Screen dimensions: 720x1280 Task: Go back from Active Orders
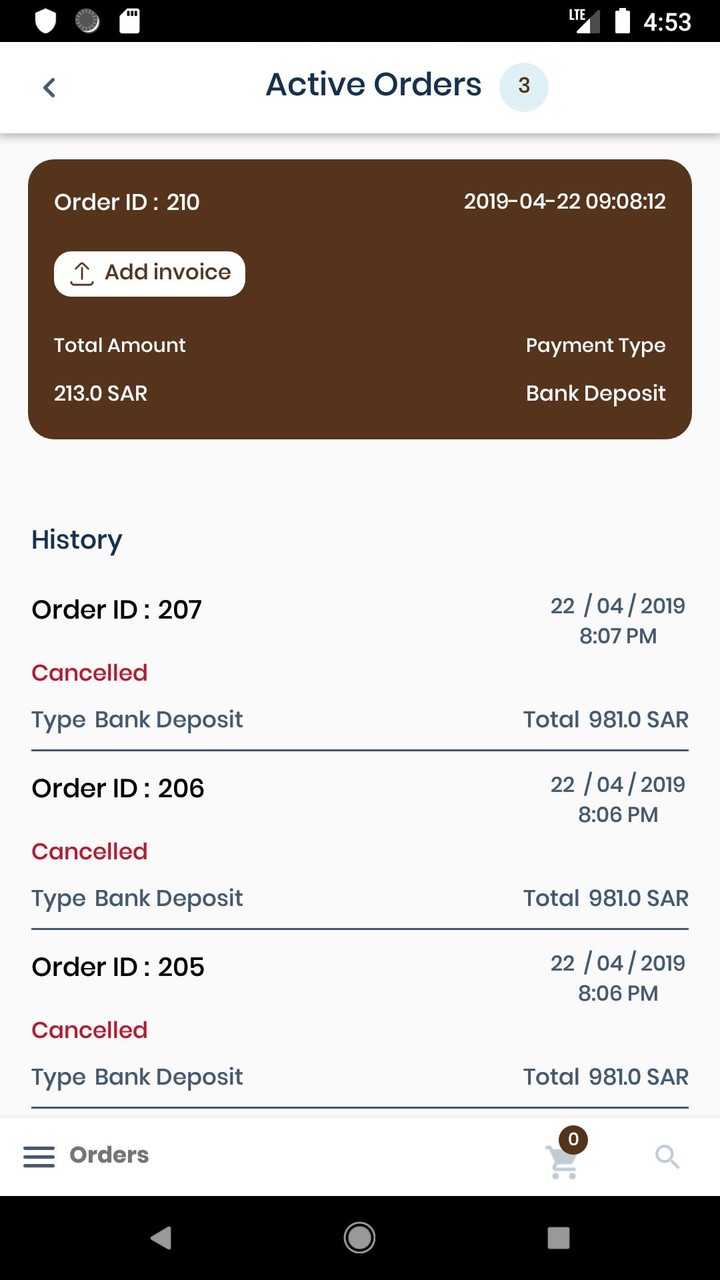click(49, 87)
